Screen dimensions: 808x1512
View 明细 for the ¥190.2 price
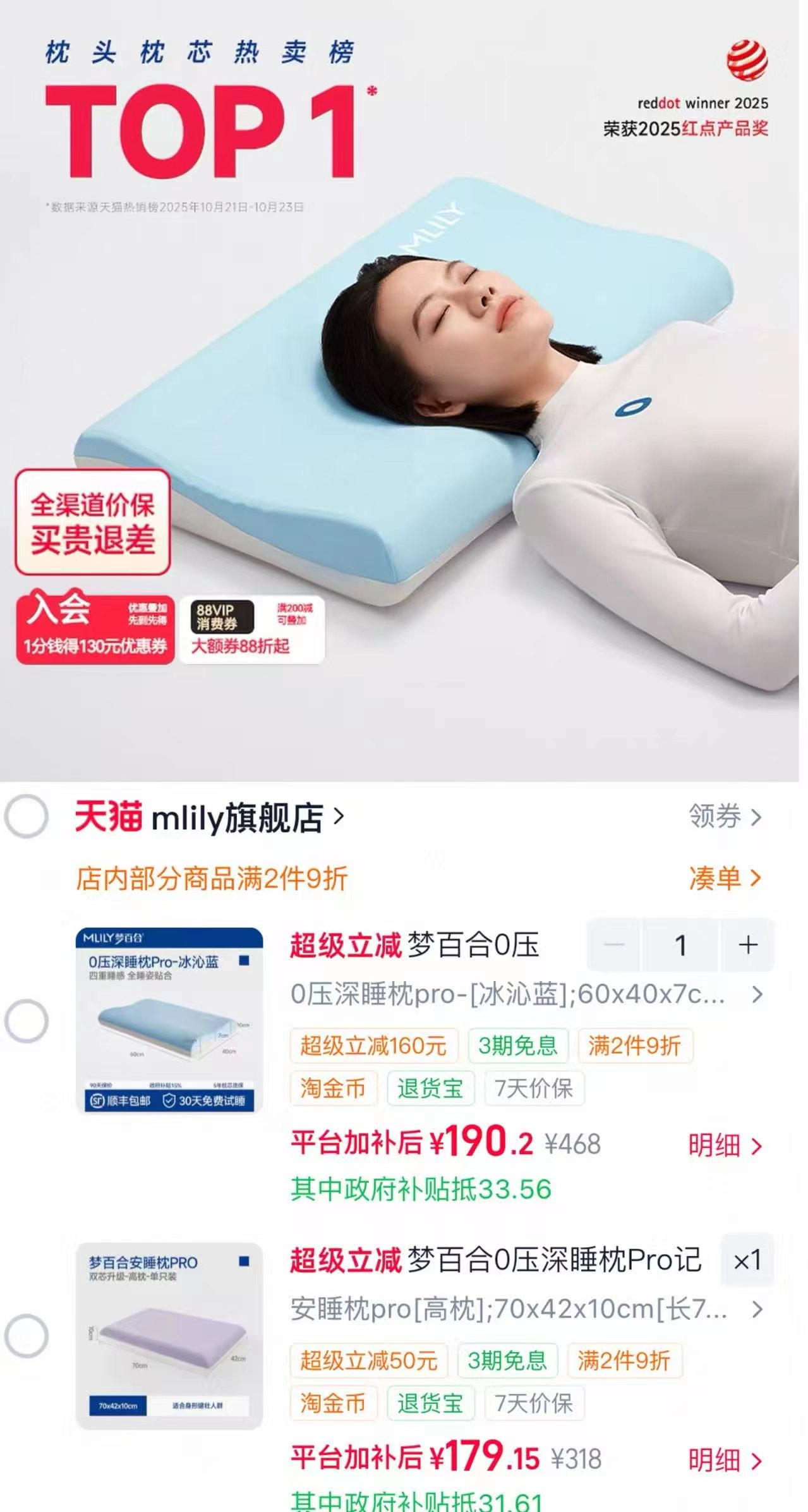[x=725, y=1145]
